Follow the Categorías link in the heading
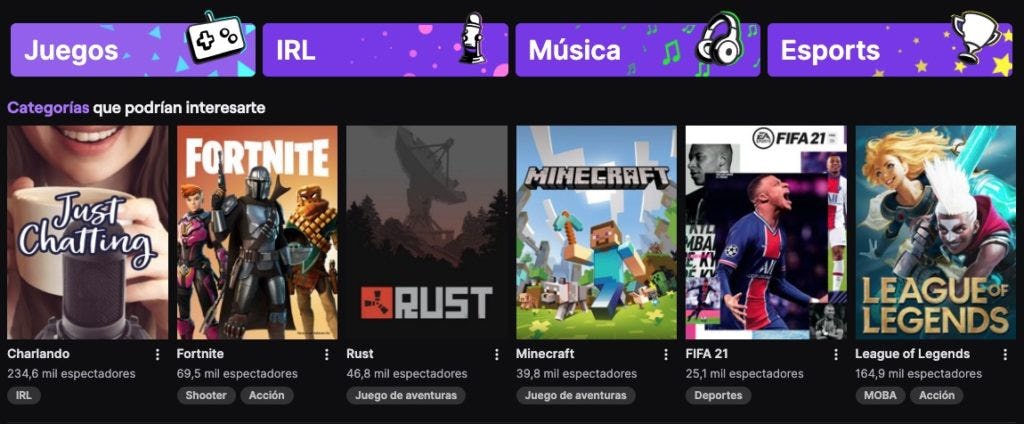Viewport: 1024px width, 424px height. point(48,107)
